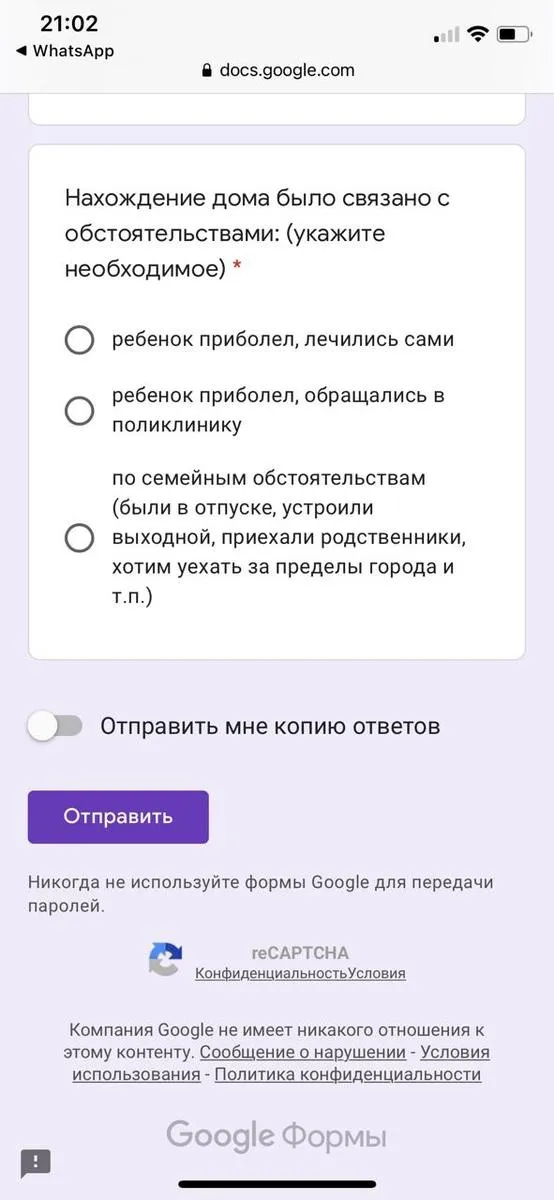Submit the form with Отправить button

[x=118, y=817]
